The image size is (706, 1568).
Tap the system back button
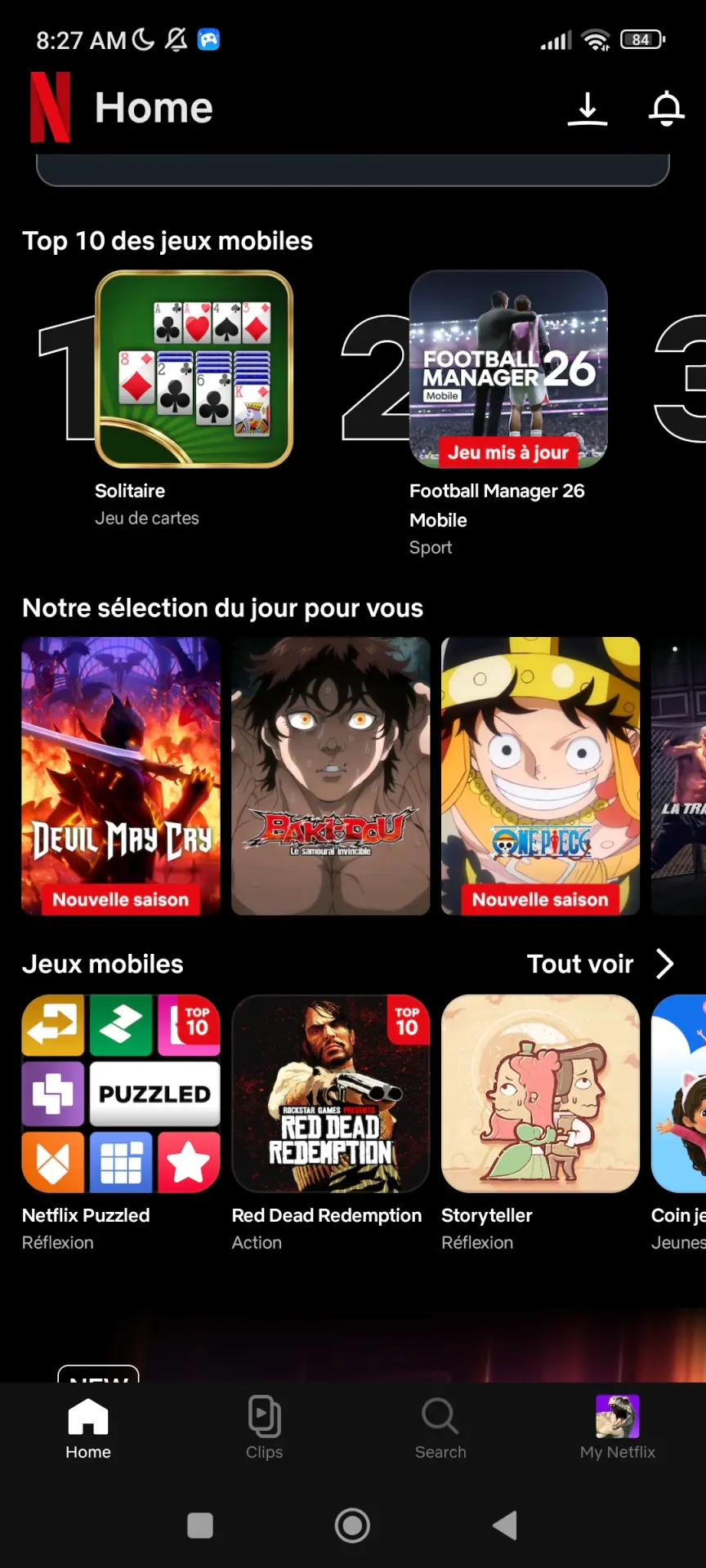click(505, 1525)
